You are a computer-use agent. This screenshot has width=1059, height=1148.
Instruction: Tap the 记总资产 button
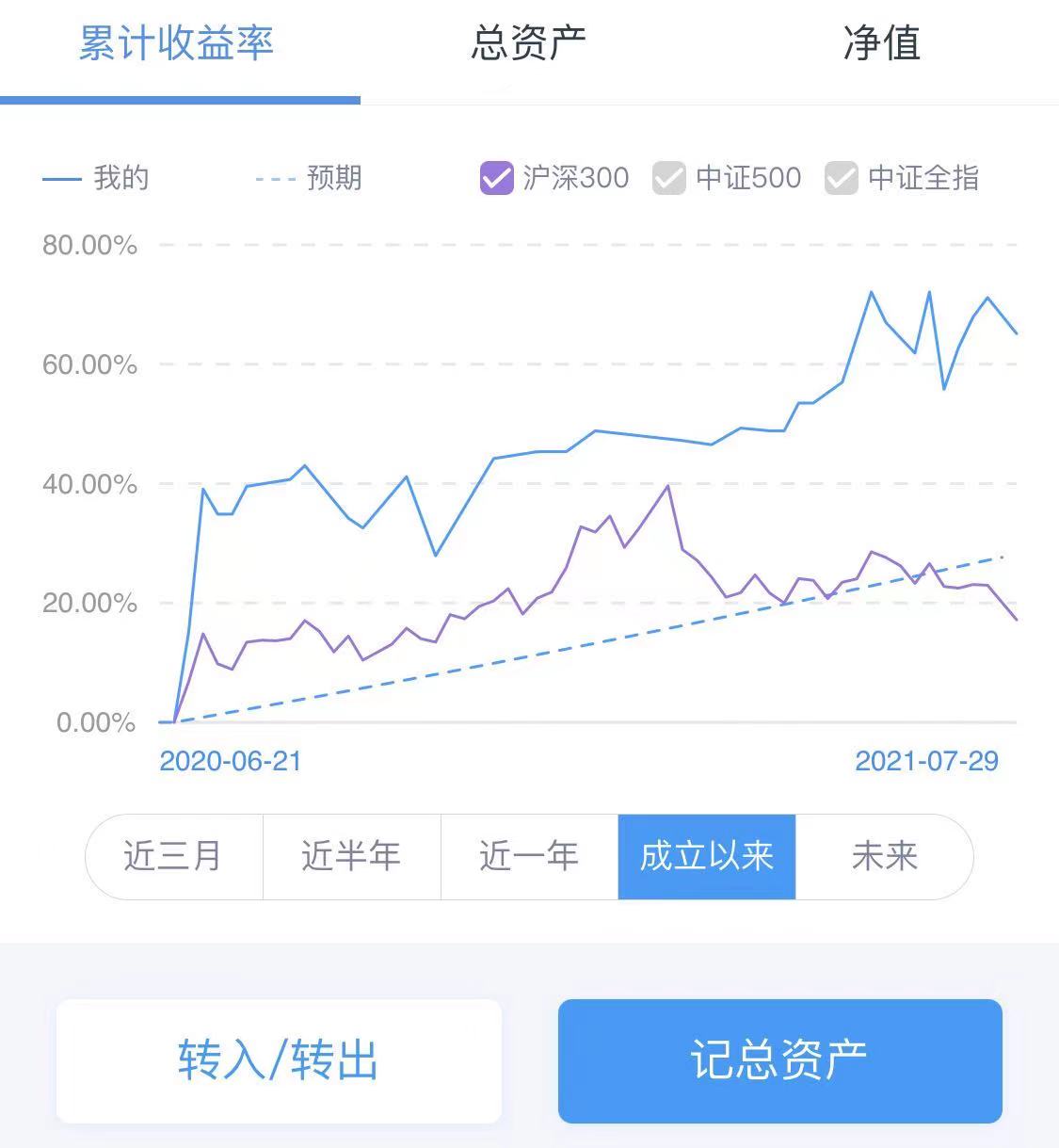tap(779, 1060)
